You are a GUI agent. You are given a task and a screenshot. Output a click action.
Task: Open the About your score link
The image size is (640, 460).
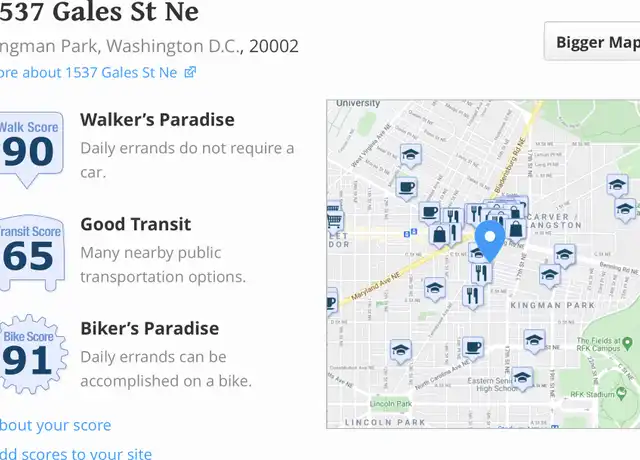pos(55,425)
